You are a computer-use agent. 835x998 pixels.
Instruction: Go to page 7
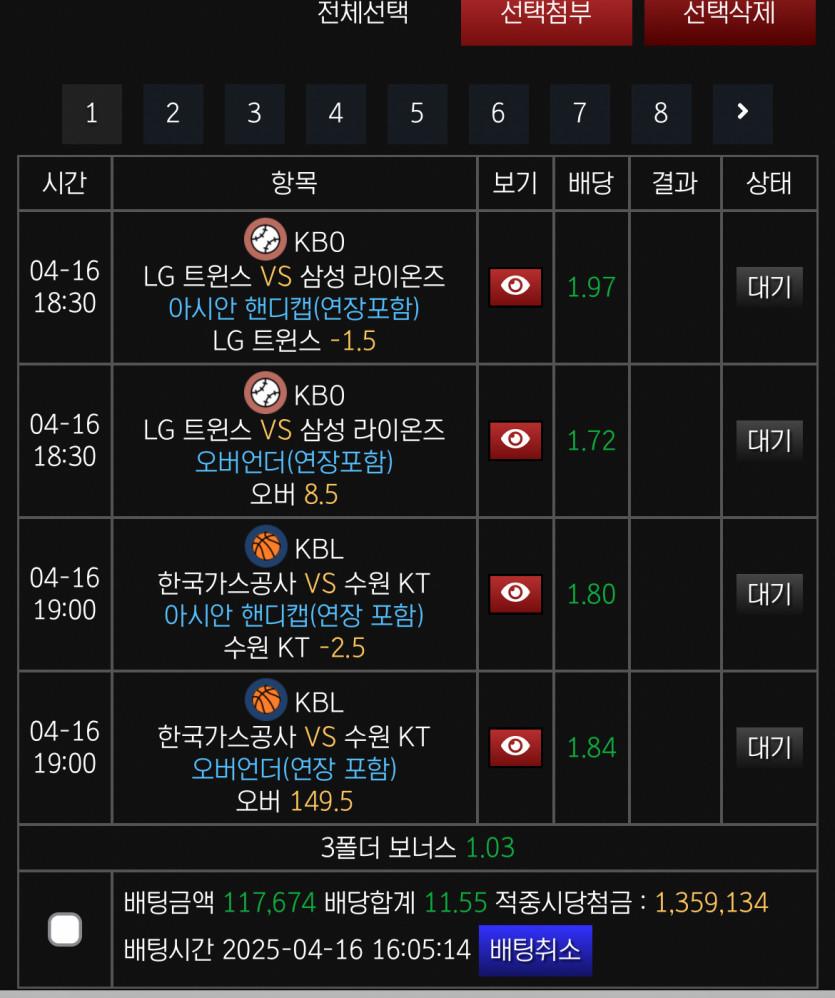pos(580,114)
